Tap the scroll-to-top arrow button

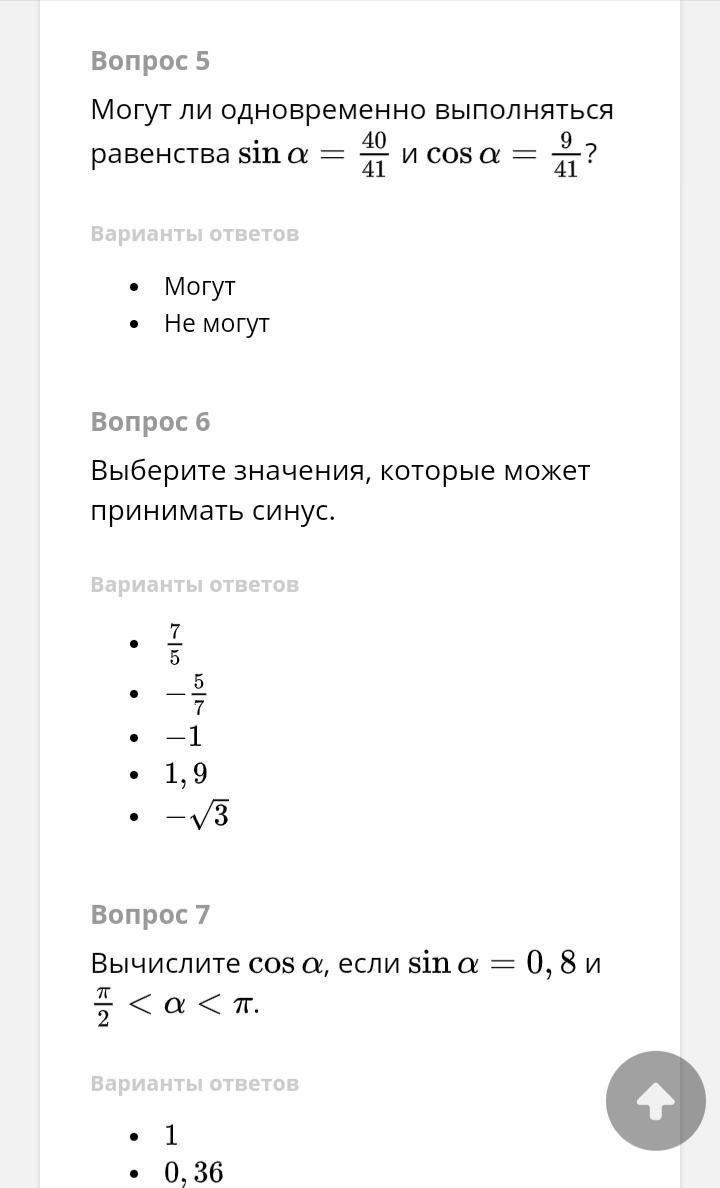coord(656,1100)
